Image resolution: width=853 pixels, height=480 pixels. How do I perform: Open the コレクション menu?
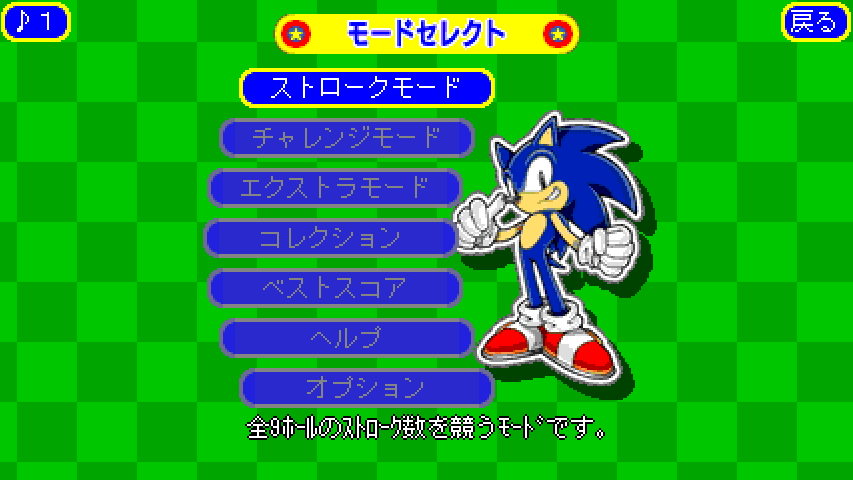(x=331, y=237)
